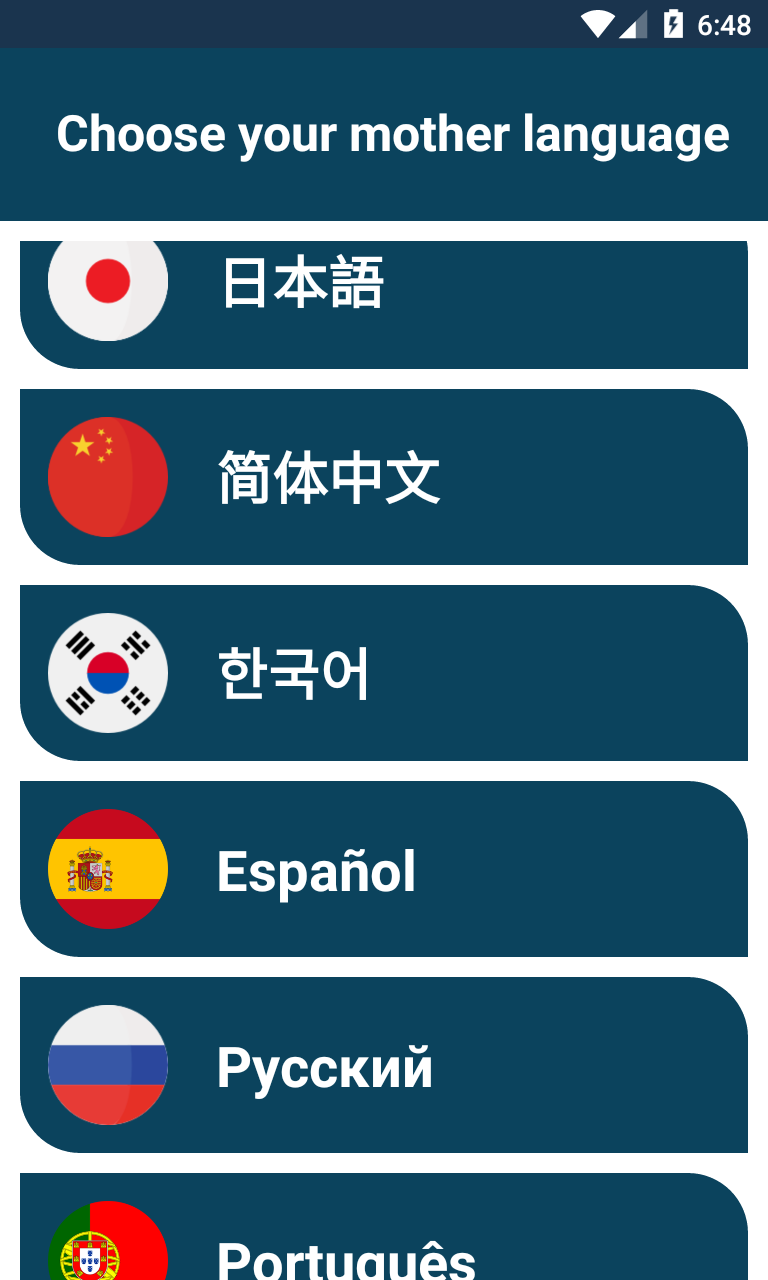This screenshot has width=768, height=1280.
Task: Tap the partially visible Português row
Action: (x=384, y=1250)
